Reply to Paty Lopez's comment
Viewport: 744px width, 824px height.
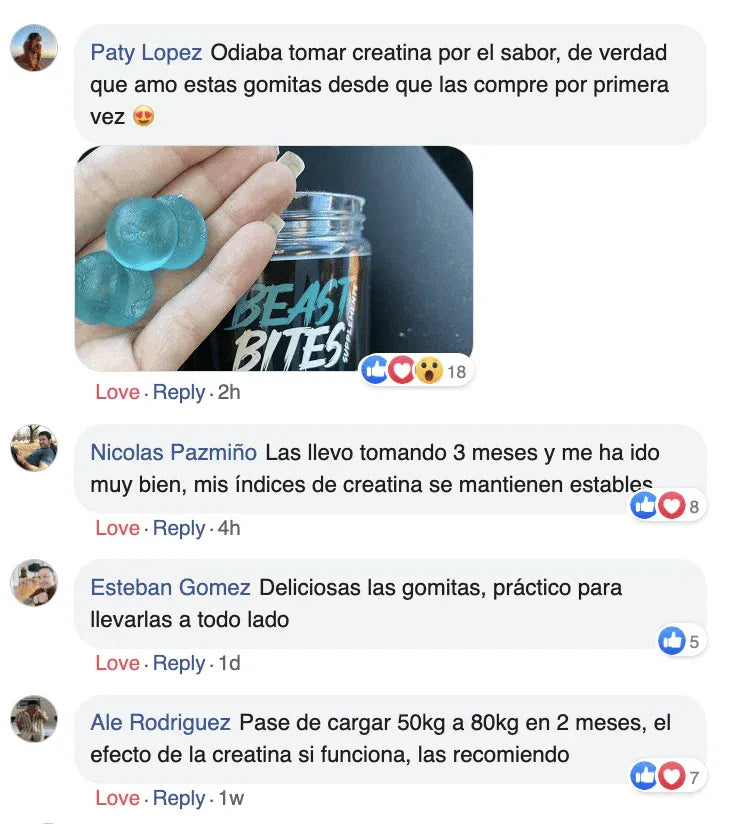click(179, 392)
